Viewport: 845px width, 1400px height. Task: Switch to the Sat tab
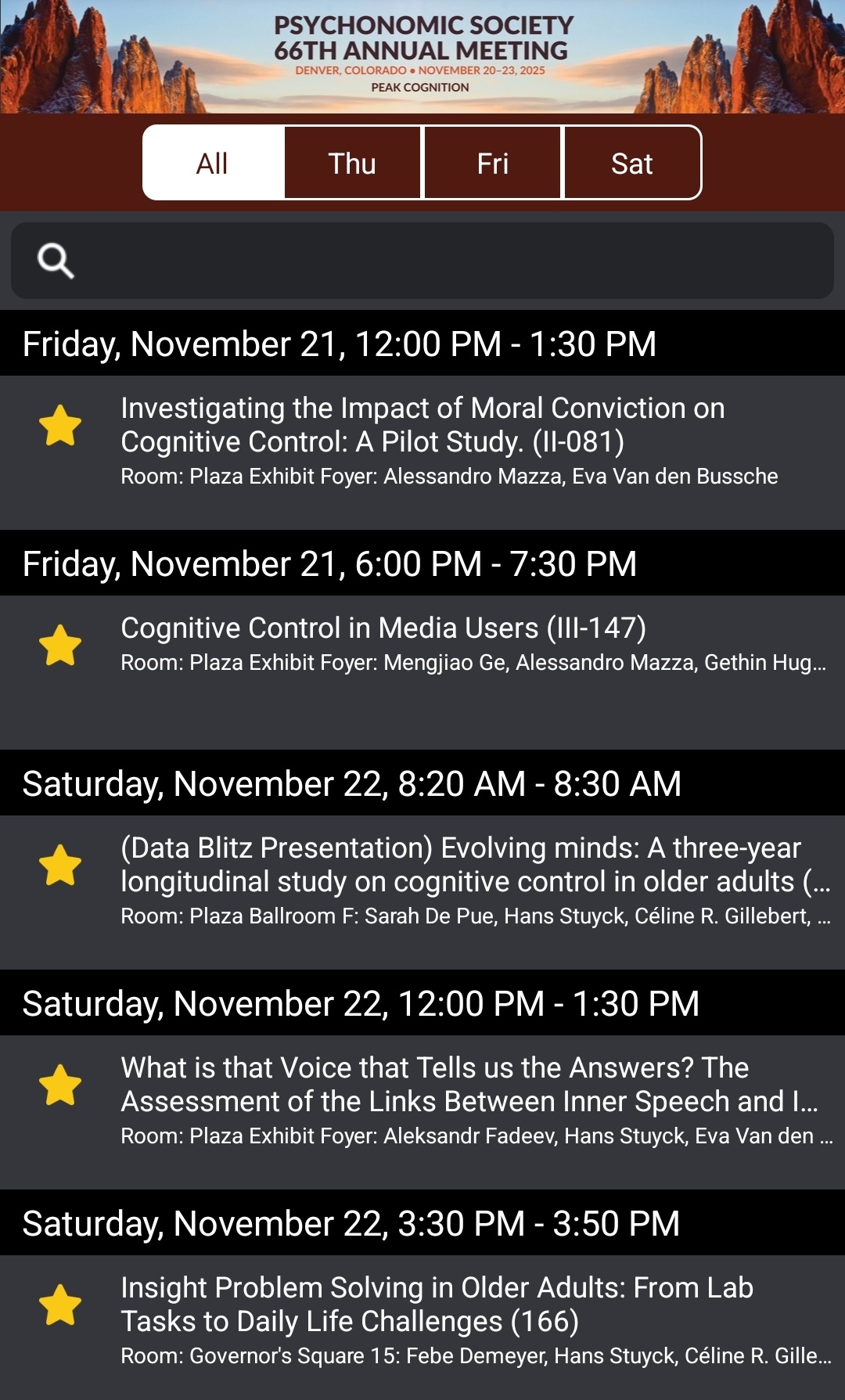pos(631,163)
